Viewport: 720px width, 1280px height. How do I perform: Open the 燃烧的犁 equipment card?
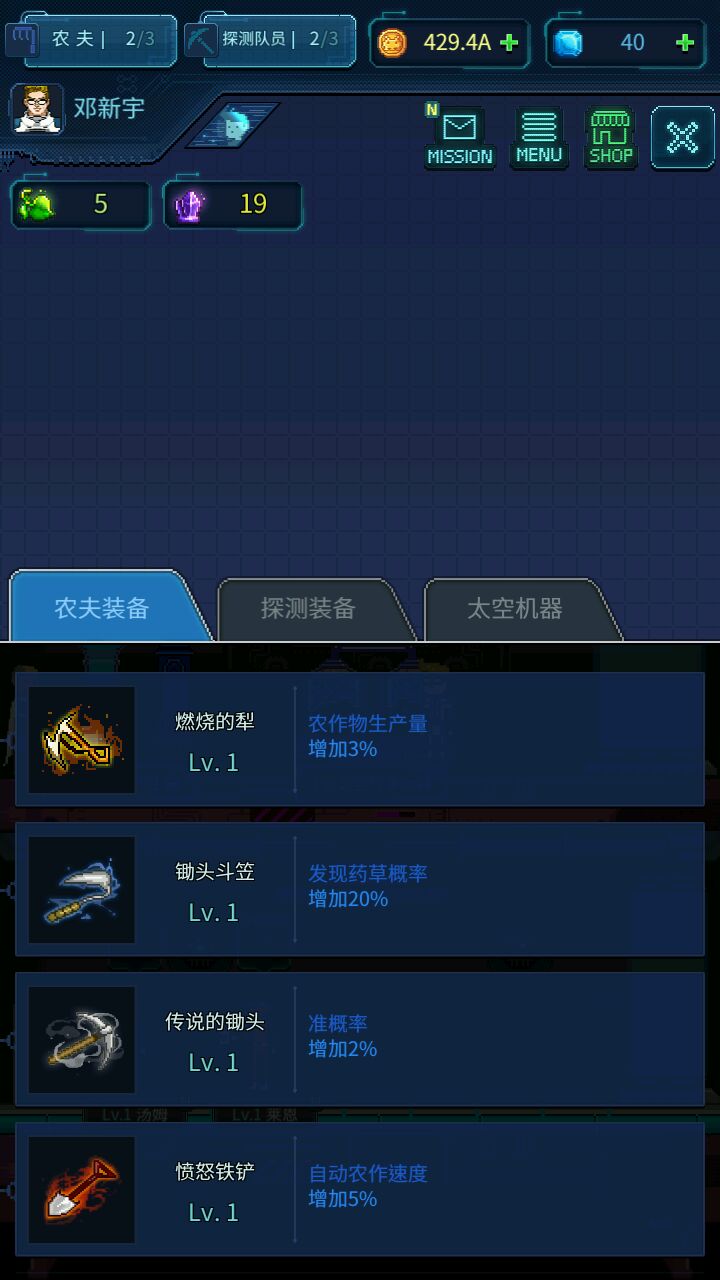(360, 739)
